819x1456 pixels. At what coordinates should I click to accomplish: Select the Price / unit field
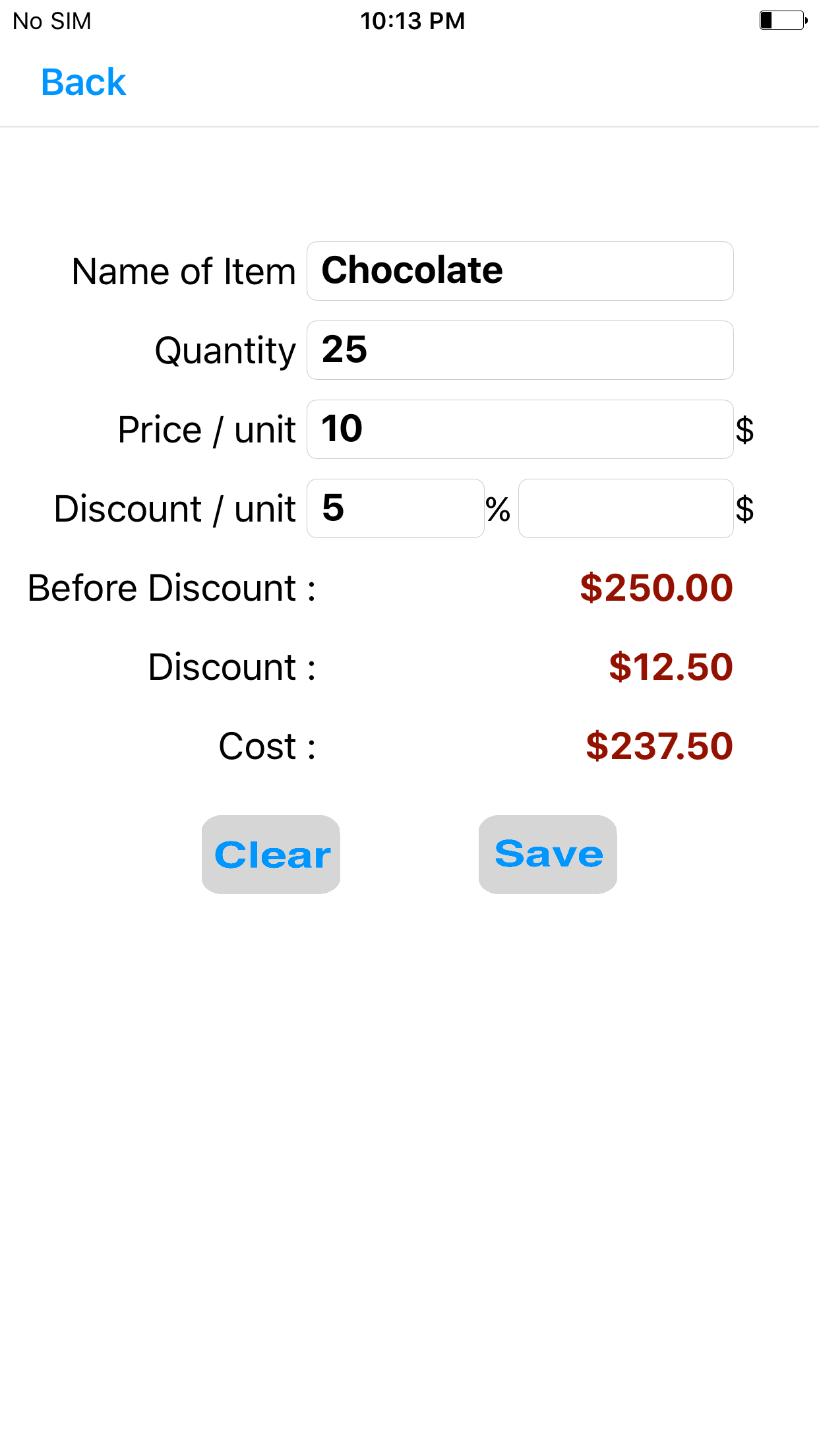pos(520,429)
